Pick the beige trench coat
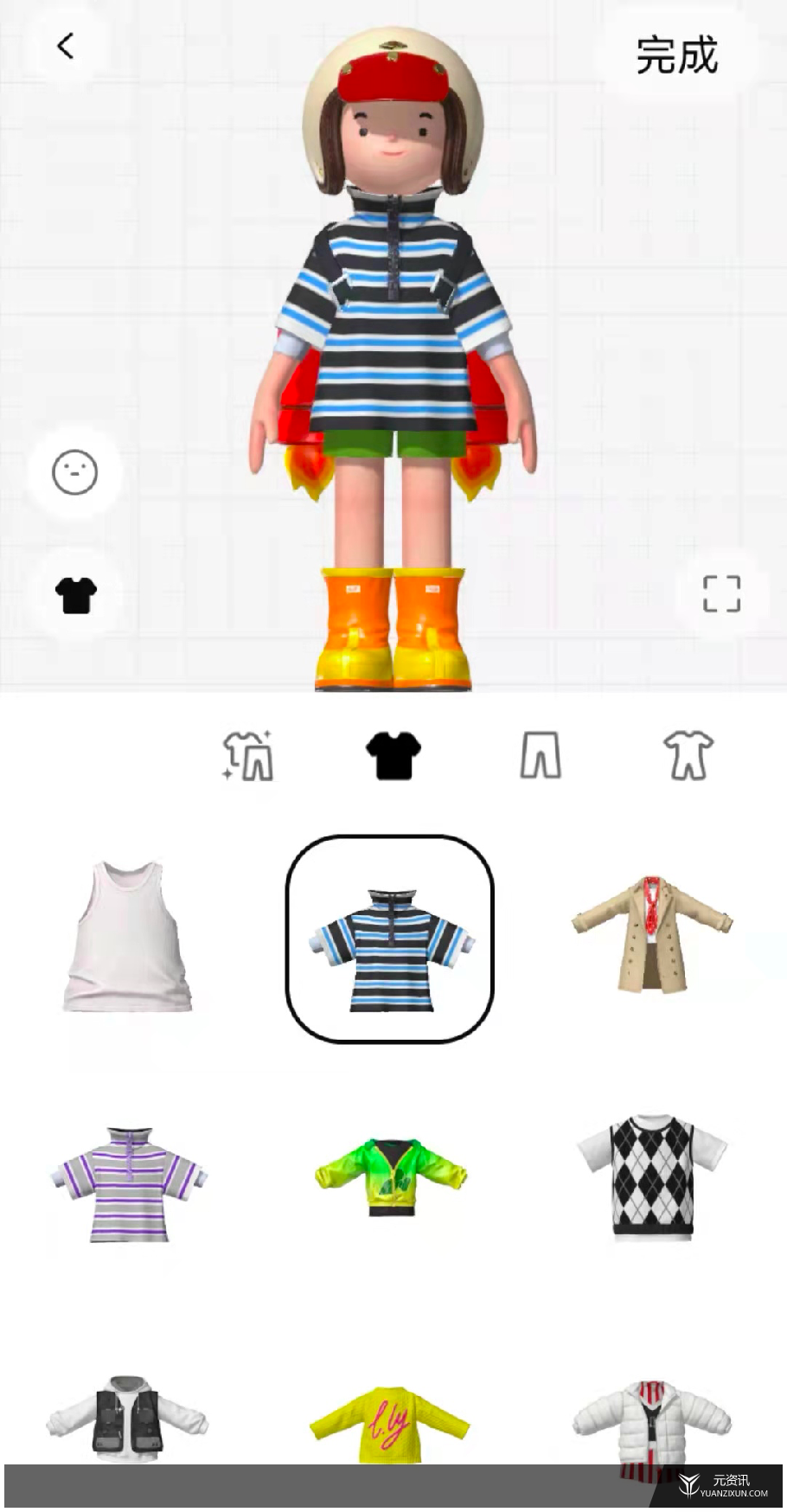The height and width of the screenshot is (1512, 787). tap(653, 934)
